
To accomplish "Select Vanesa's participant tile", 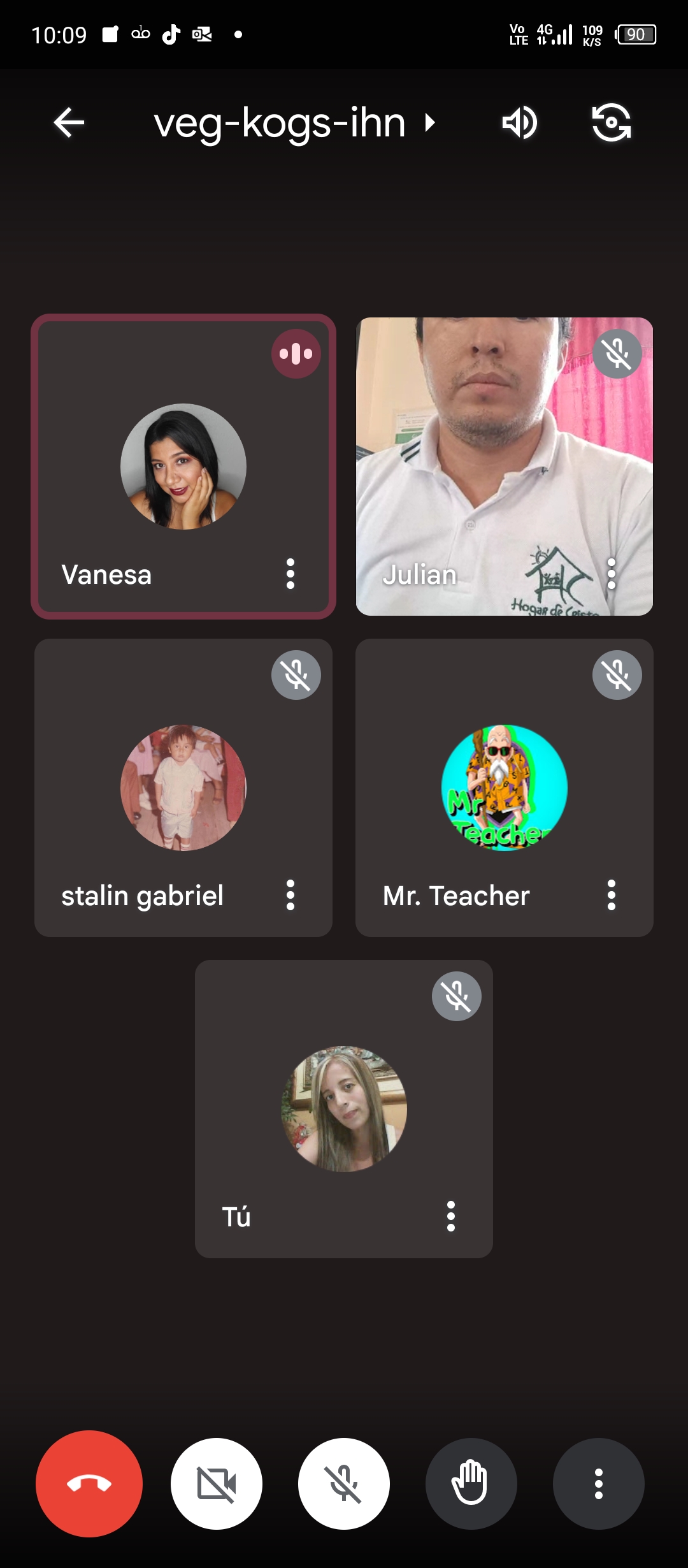I will pyautogui.click(x=183, y=467).
